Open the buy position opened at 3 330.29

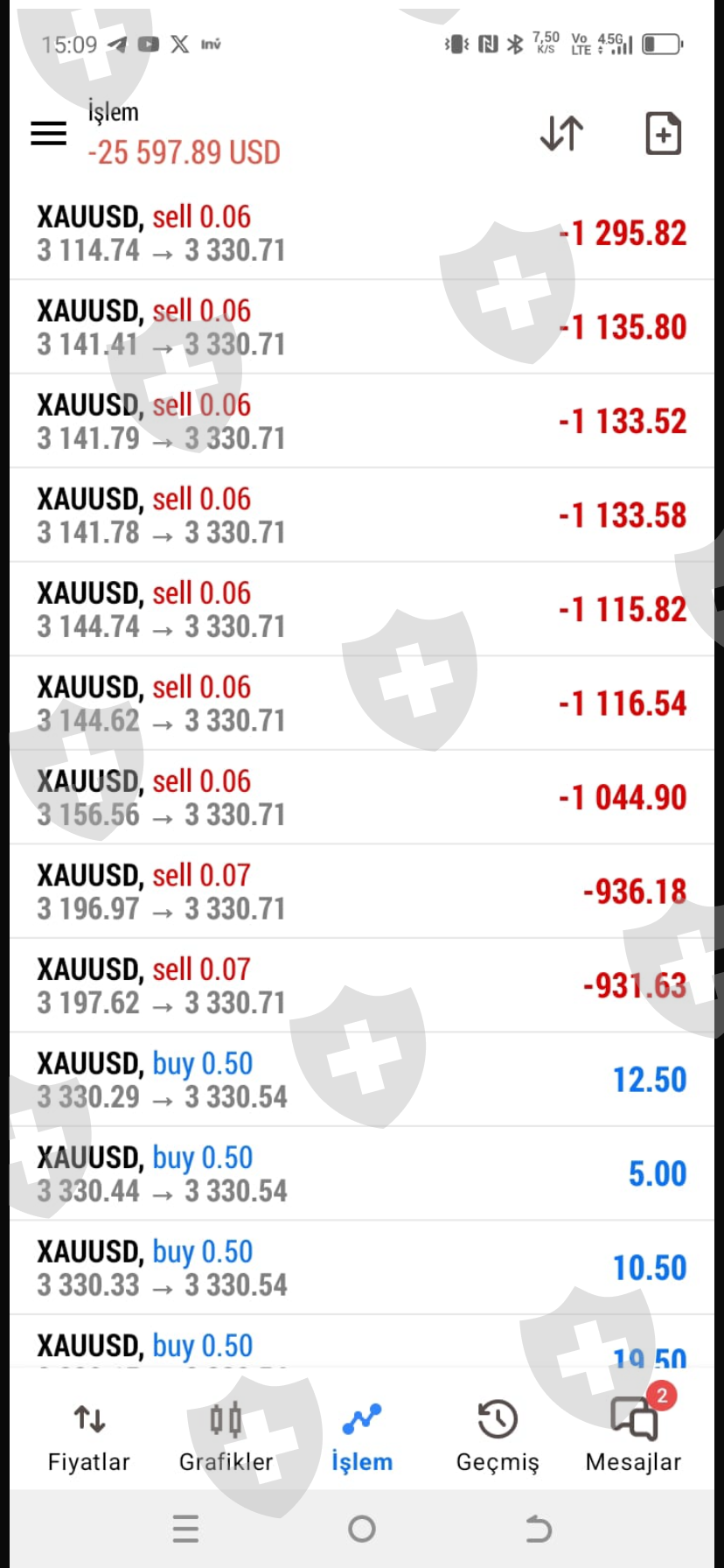361,1080
